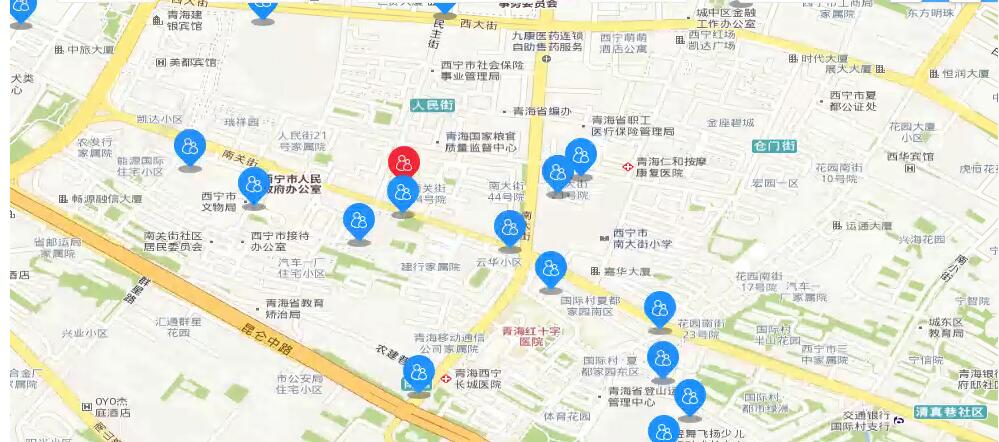999x442 pixels.
Task: Tap the marker beside 青海西宁长城医院
Action: pos(419,373)
